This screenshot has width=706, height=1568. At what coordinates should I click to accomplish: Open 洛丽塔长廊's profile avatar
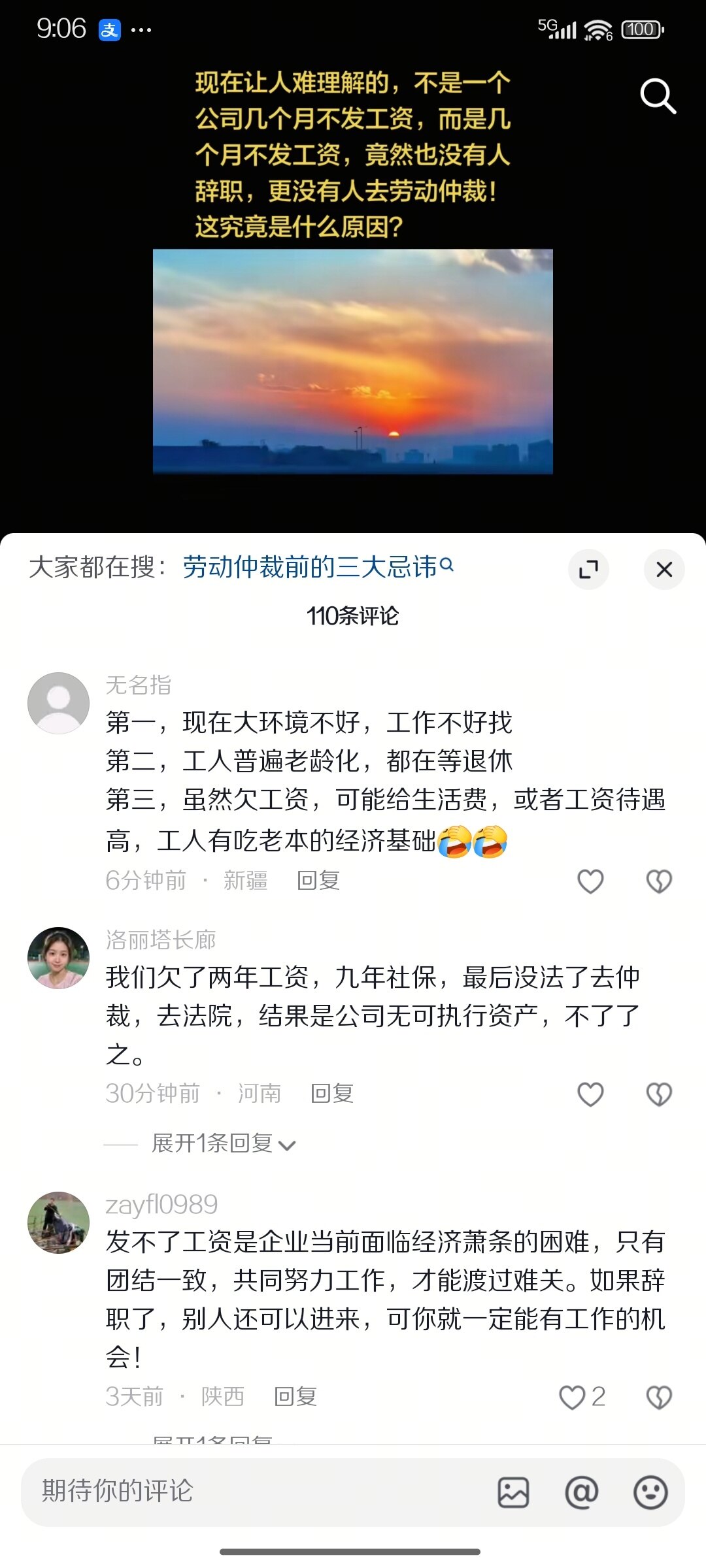click(x=59, y=958)
